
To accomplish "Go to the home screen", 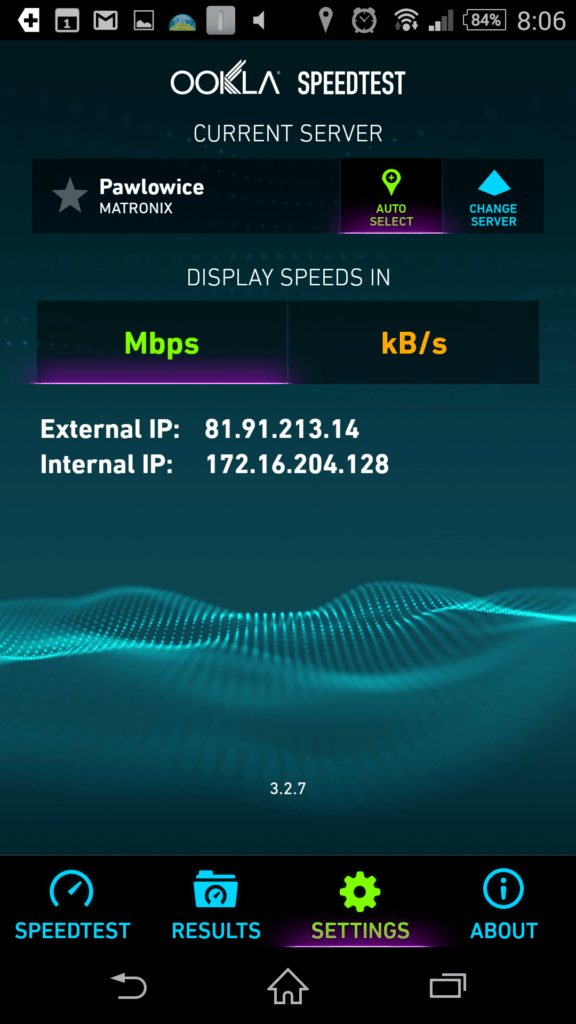I will click(x=288, y=985).
